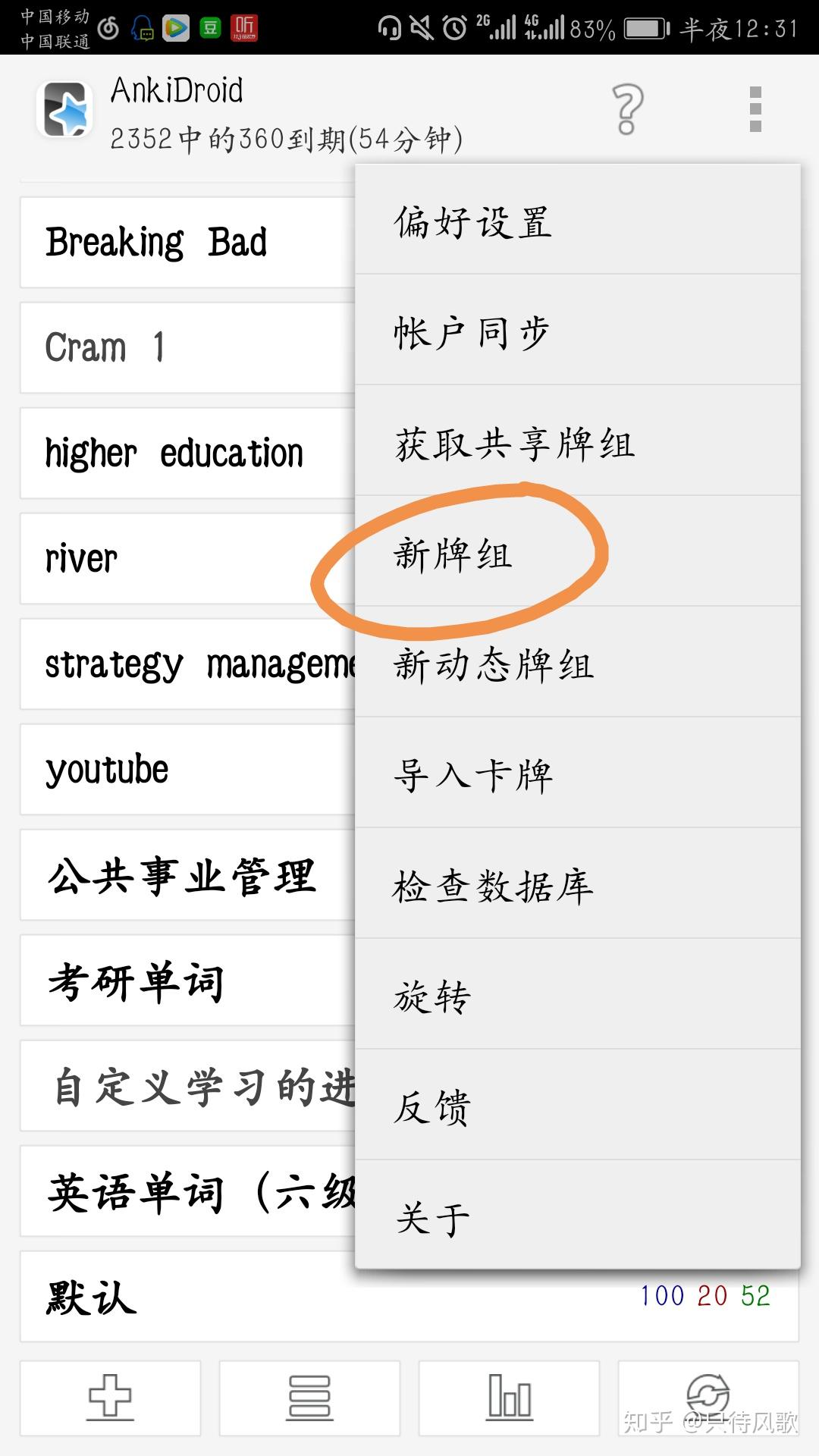Open the Cram 1 deck

pyautogui.click(x=187, y=348)
